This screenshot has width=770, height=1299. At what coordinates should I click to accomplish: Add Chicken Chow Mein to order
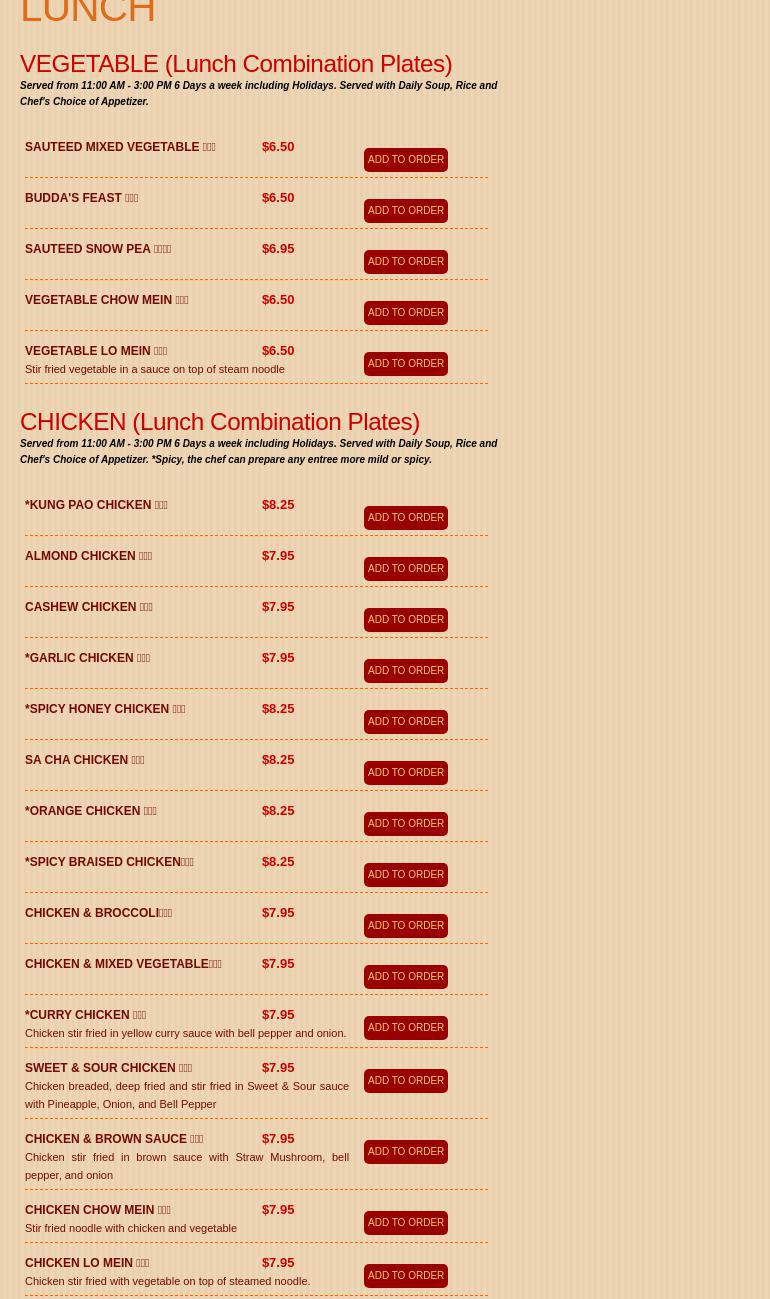tap(405, 1223)
